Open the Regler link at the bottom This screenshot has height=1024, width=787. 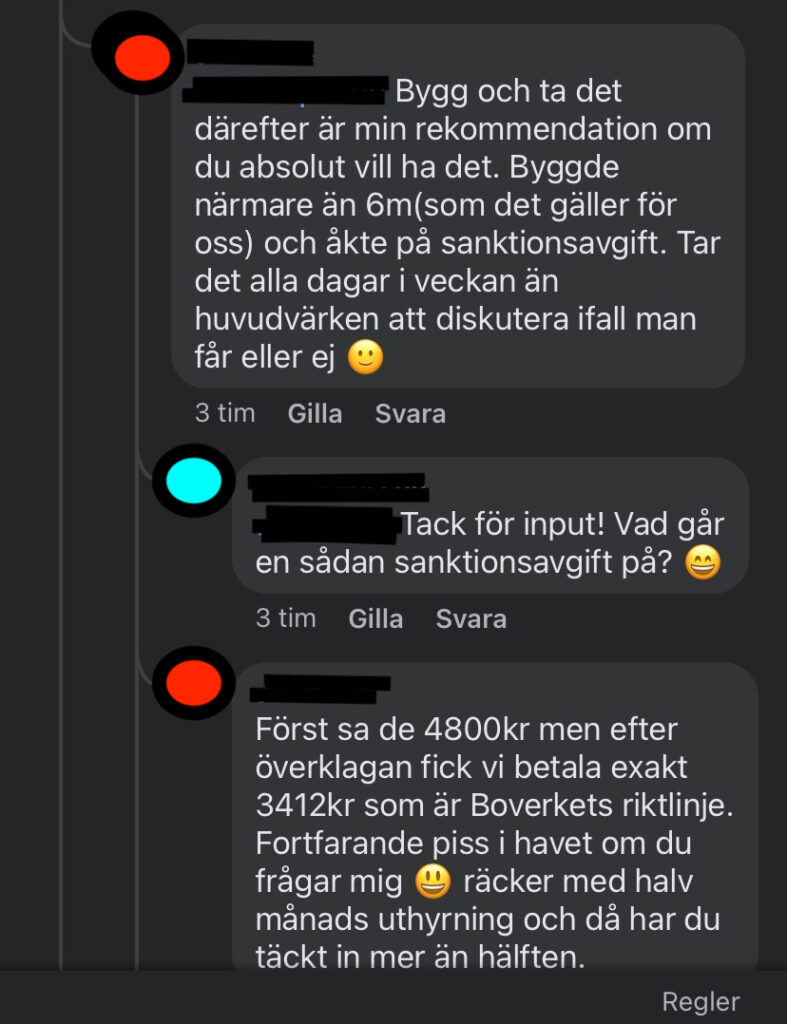701,1001
